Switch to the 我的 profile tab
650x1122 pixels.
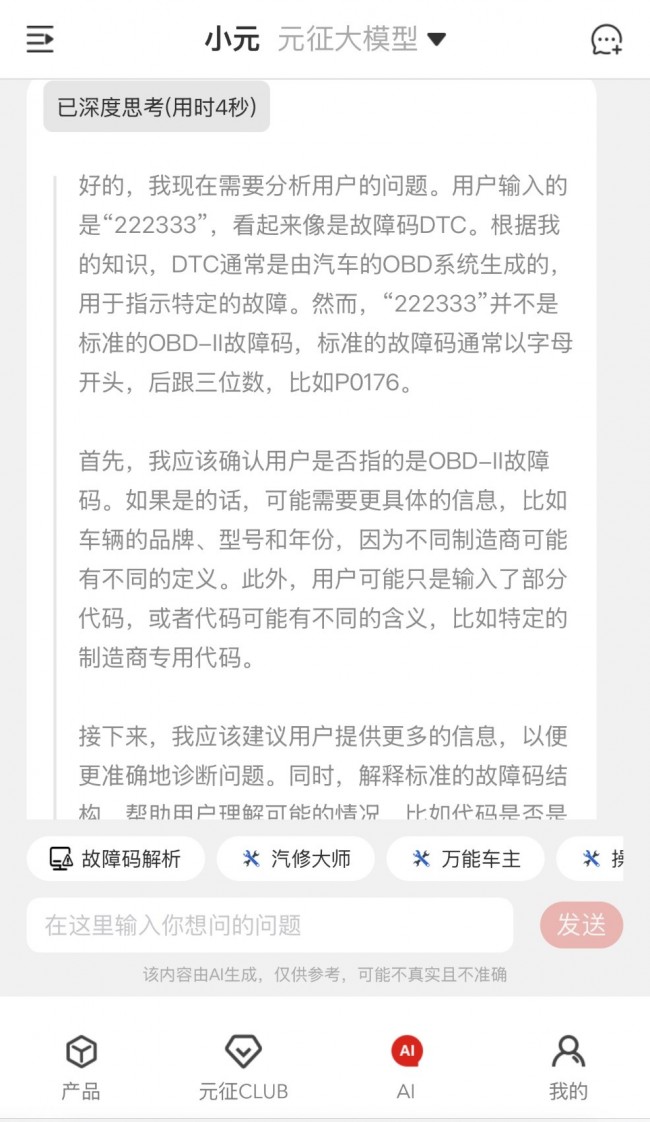click(x=568, y=1067)
